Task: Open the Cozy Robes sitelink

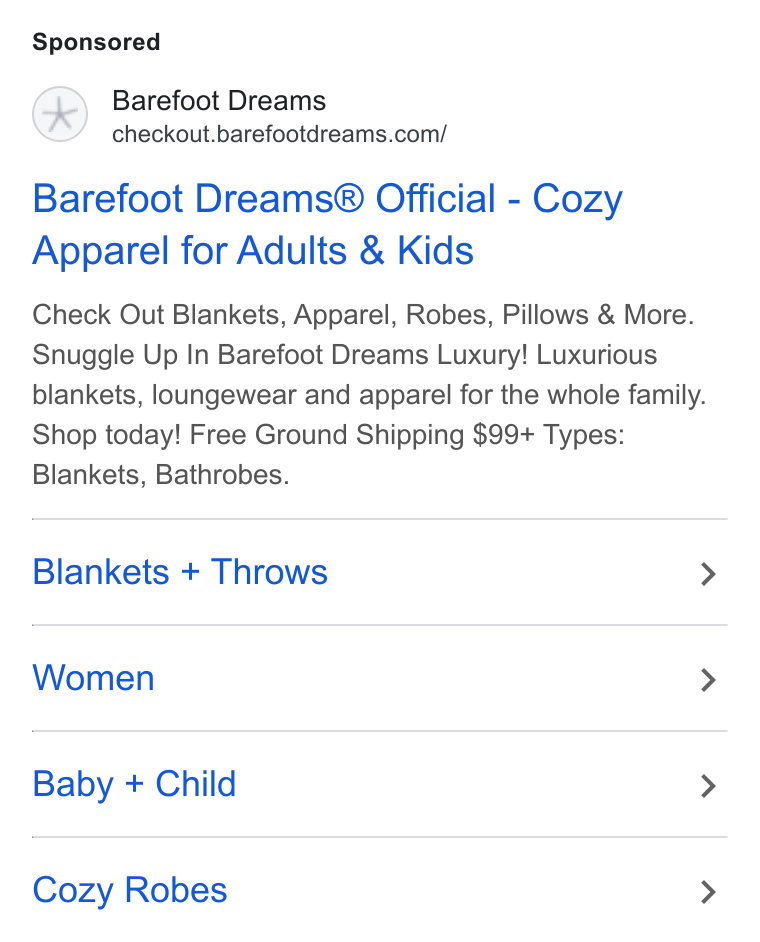Action: [380, 890]
